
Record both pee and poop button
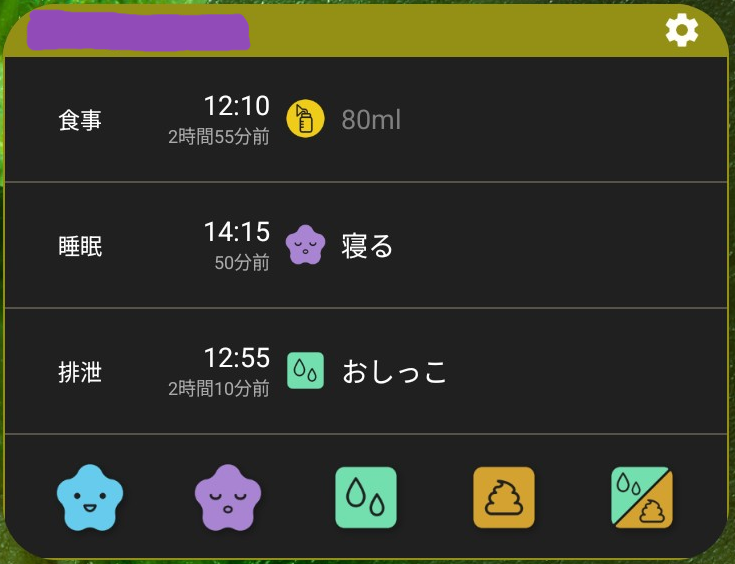tap(642, 497)
